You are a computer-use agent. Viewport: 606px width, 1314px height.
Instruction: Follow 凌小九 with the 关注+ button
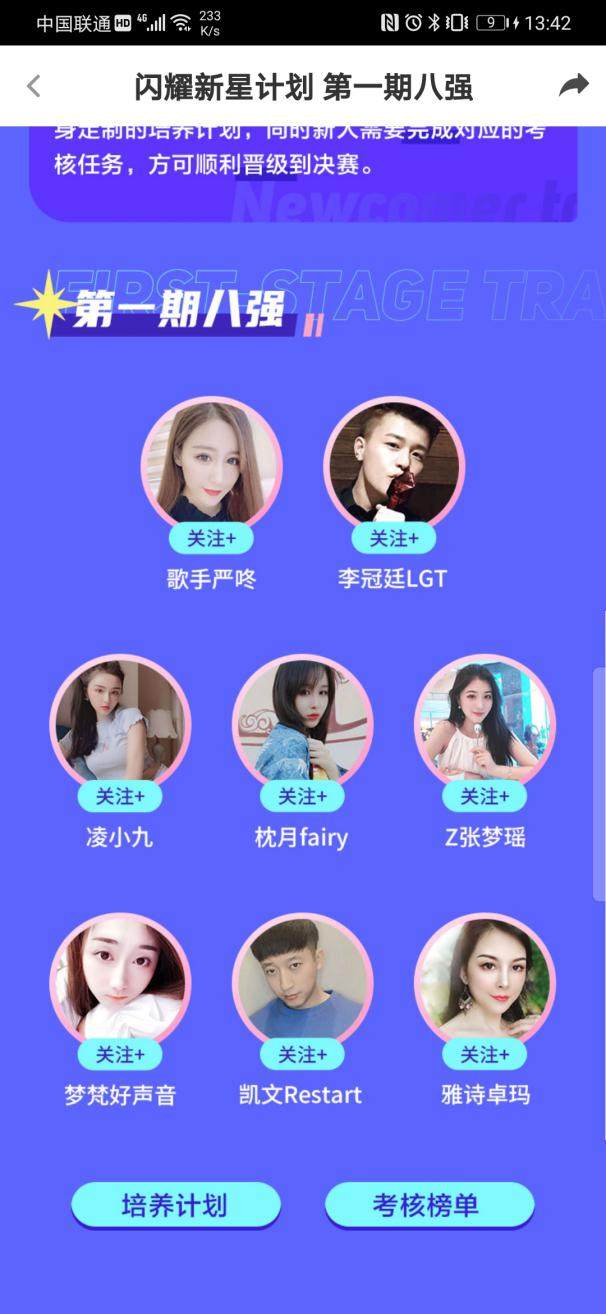(120, 796)
